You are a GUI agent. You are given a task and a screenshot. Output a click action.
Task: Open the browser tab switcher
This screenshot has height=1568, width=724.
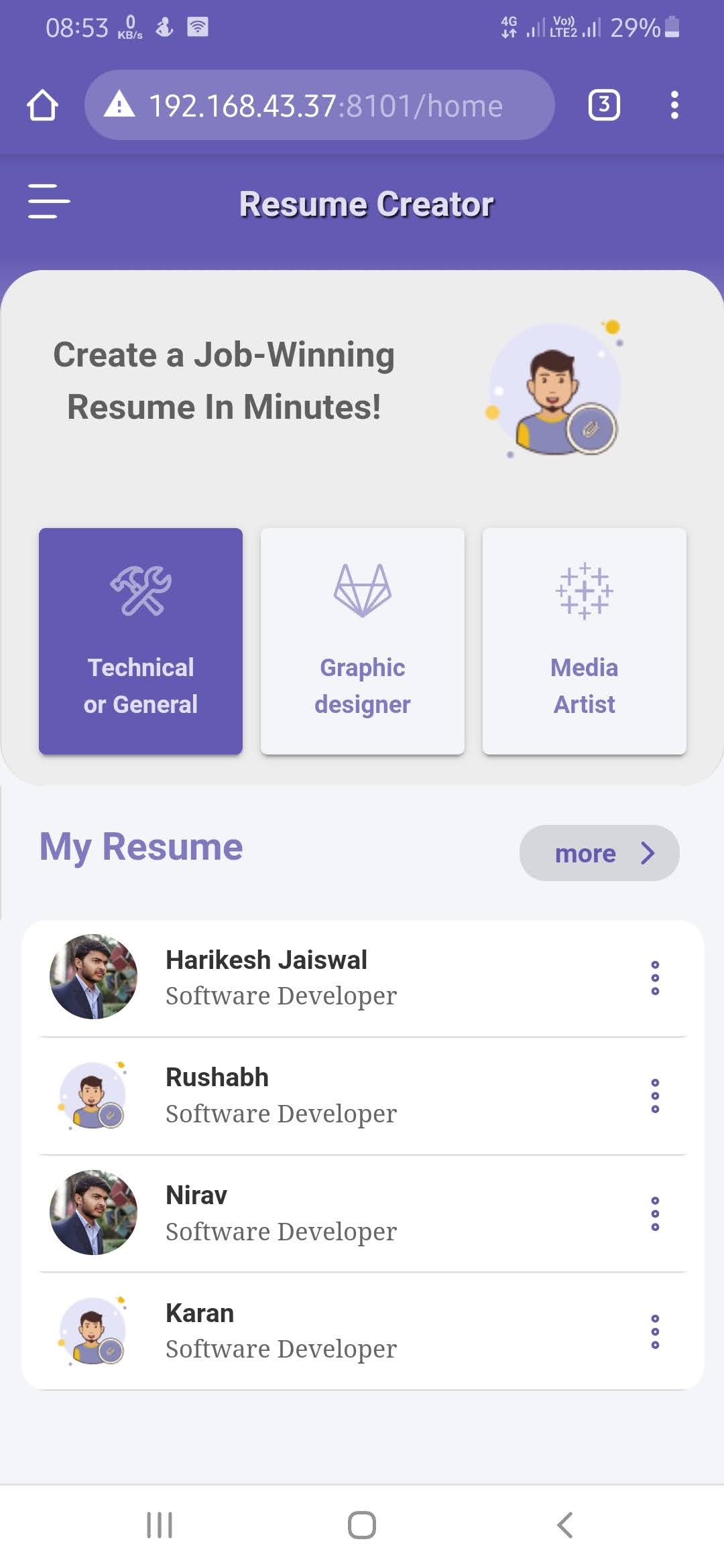[x=603, y=105]
